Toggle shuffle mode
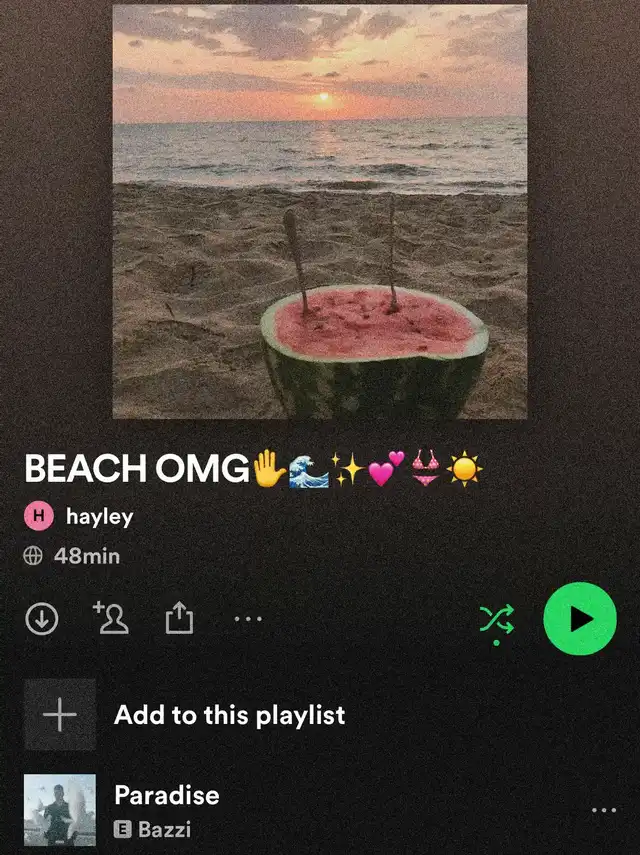640x855 pixels. pos(497,620)
